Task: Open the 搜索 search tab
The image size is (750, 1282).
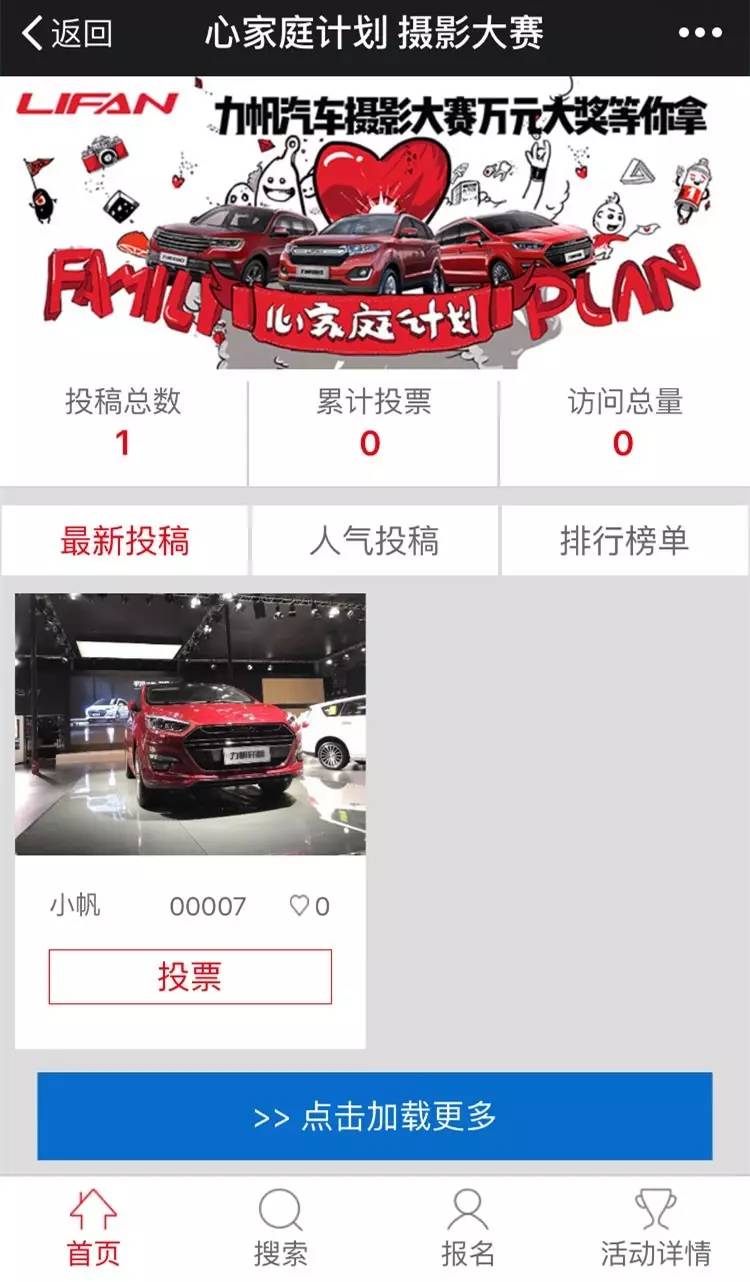Action: (x=281, y=1228)
